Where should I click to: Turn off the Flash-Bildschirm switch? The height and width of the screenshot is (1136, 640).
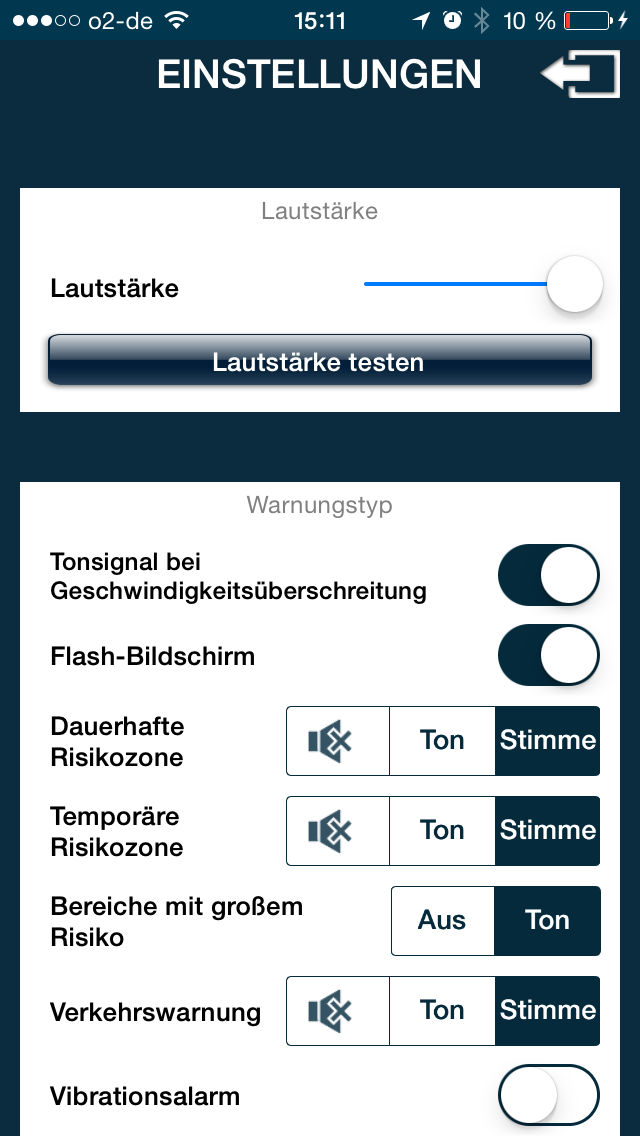coord(548,657)
